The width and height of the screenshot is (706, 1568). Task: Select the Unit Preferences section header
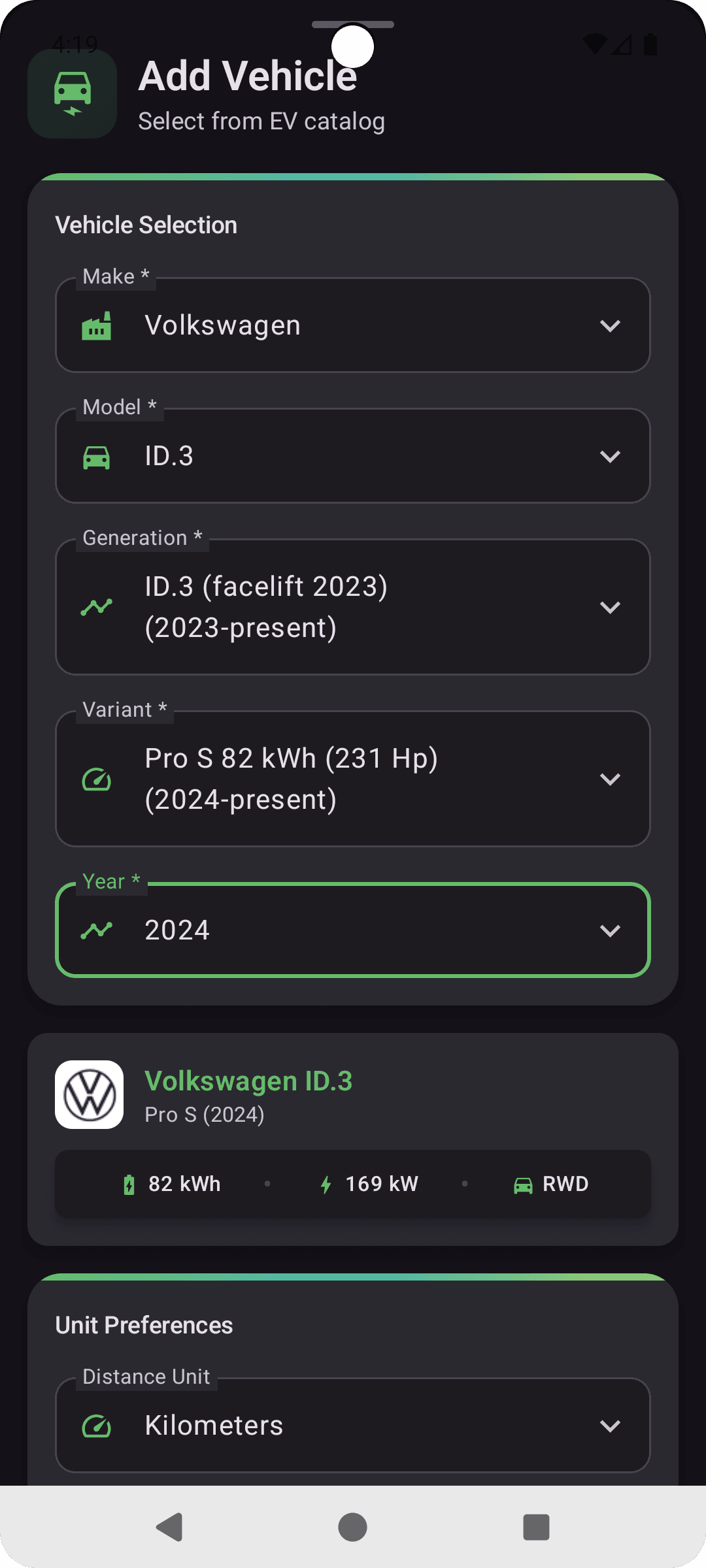tap(143, 1324)
